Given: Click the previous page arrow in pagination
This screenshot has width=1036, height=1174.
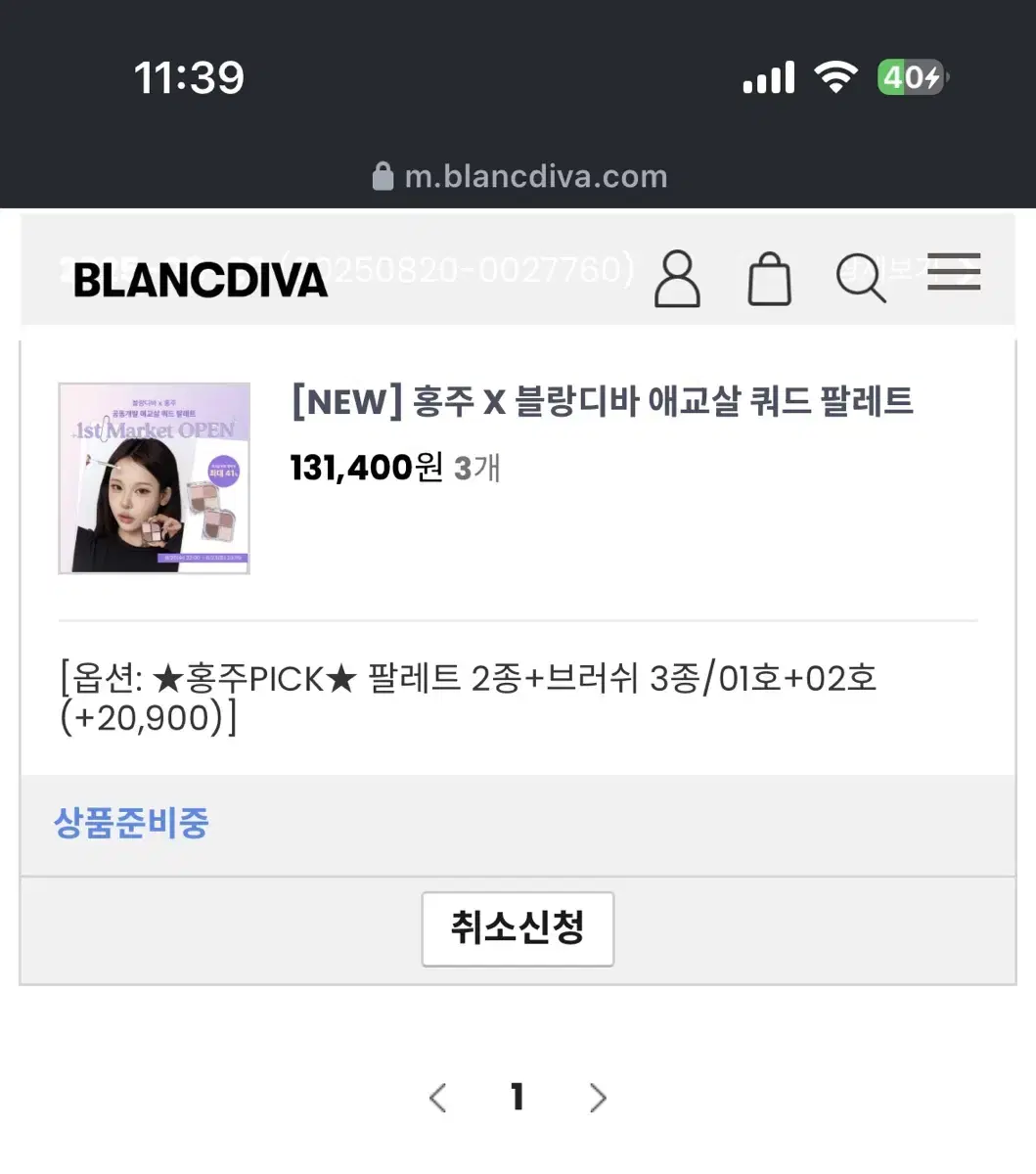Looking at the screenshot, I should click(x=437, y=1098).
